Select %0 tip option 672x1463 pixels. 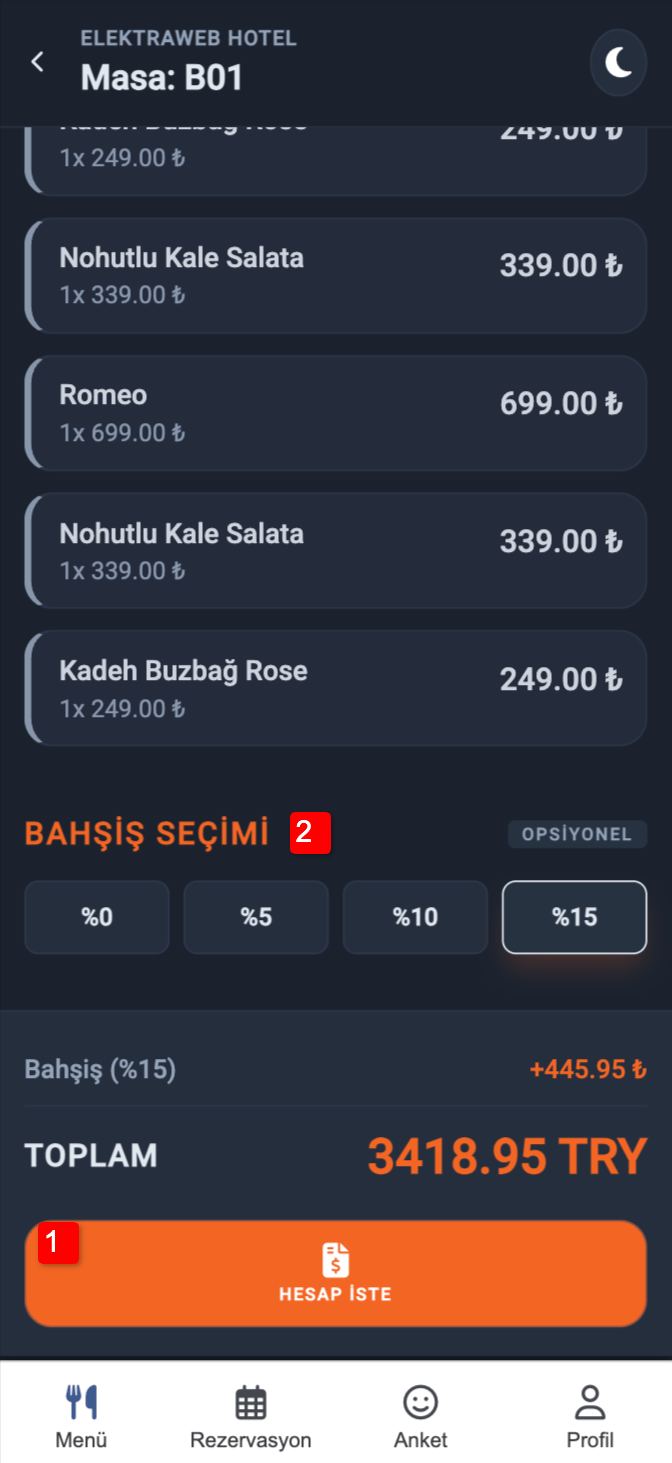pos(97,917)
